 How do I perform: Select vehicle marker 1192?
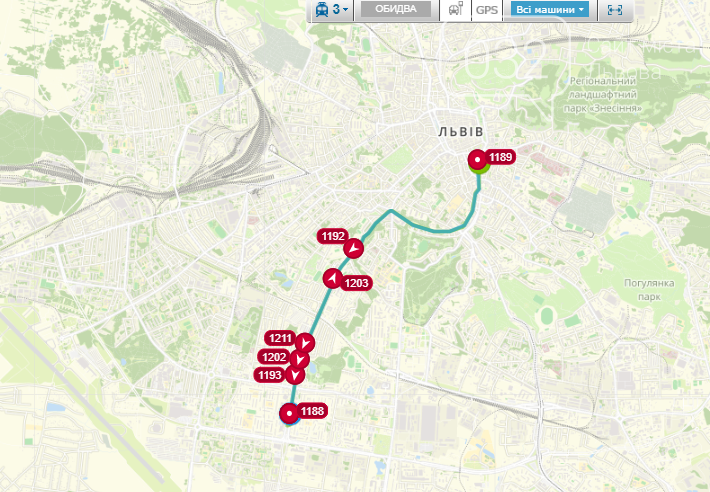tap(352, 246)
